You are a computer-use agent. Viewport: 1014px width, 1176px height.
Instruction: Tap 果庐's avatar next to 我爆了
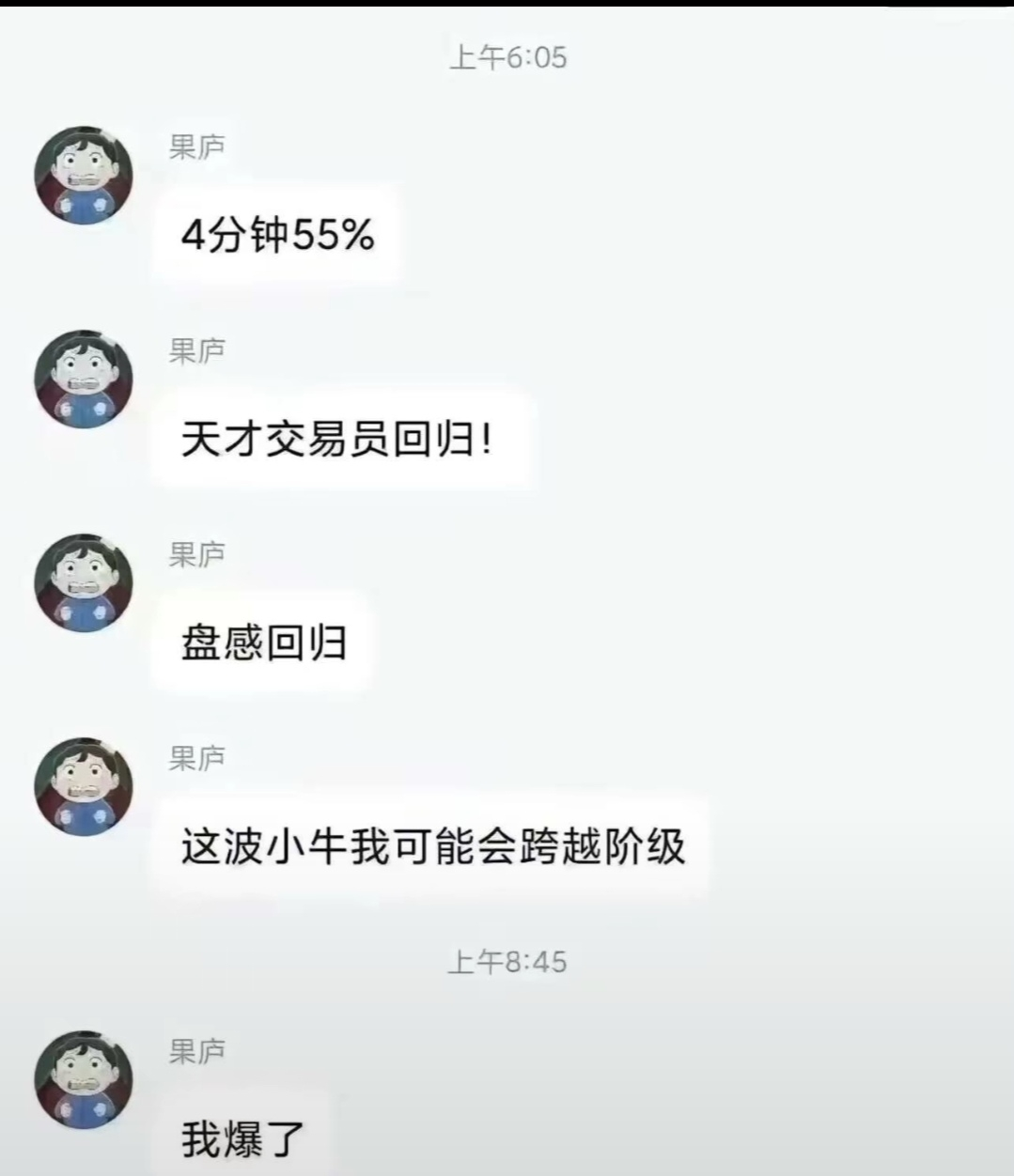click(84, 1080)
